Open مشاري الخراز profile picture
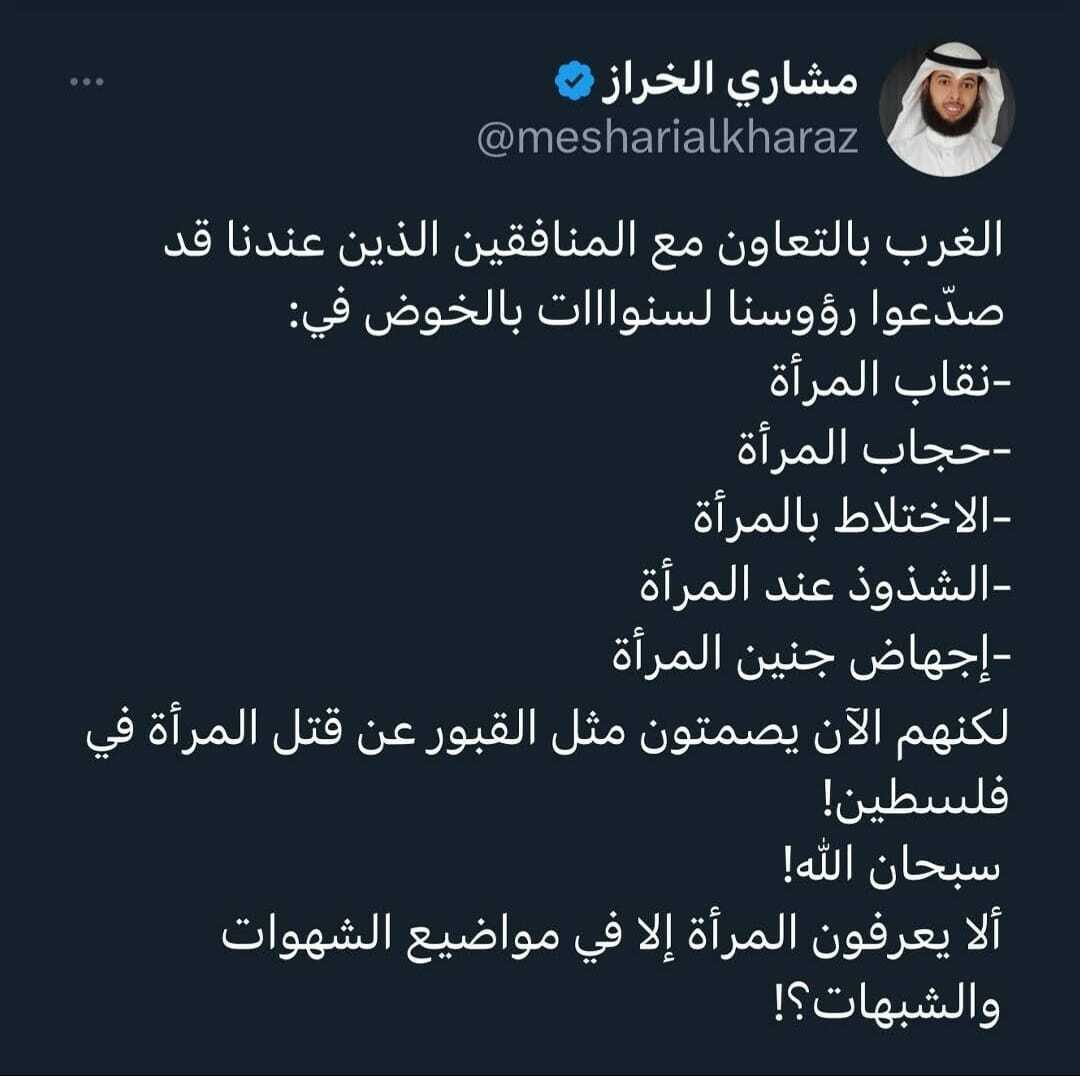This screenshot has width=1080, height=1076. [946, 109]
